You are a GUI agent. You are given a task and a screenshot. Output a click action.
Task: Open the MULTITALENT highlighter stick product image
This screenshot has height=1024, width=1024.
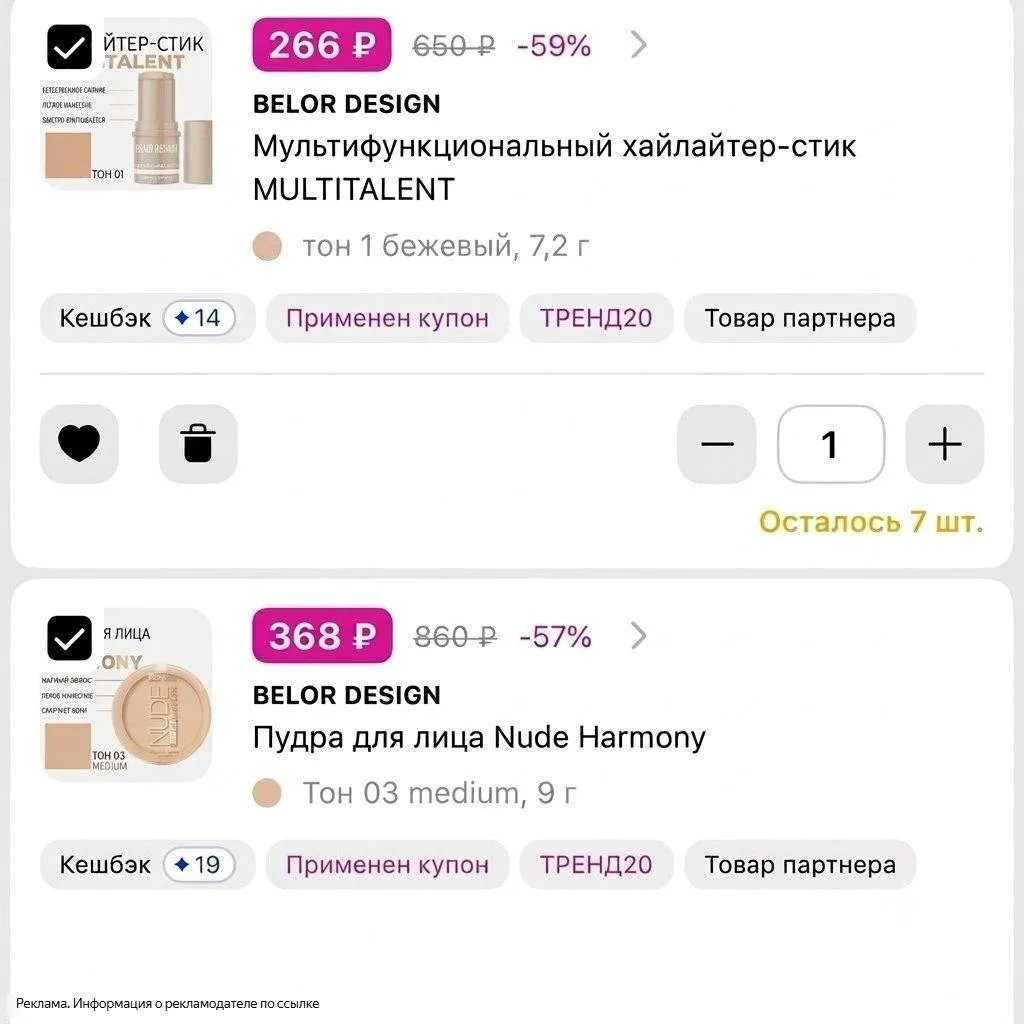(x=127, y=104)
